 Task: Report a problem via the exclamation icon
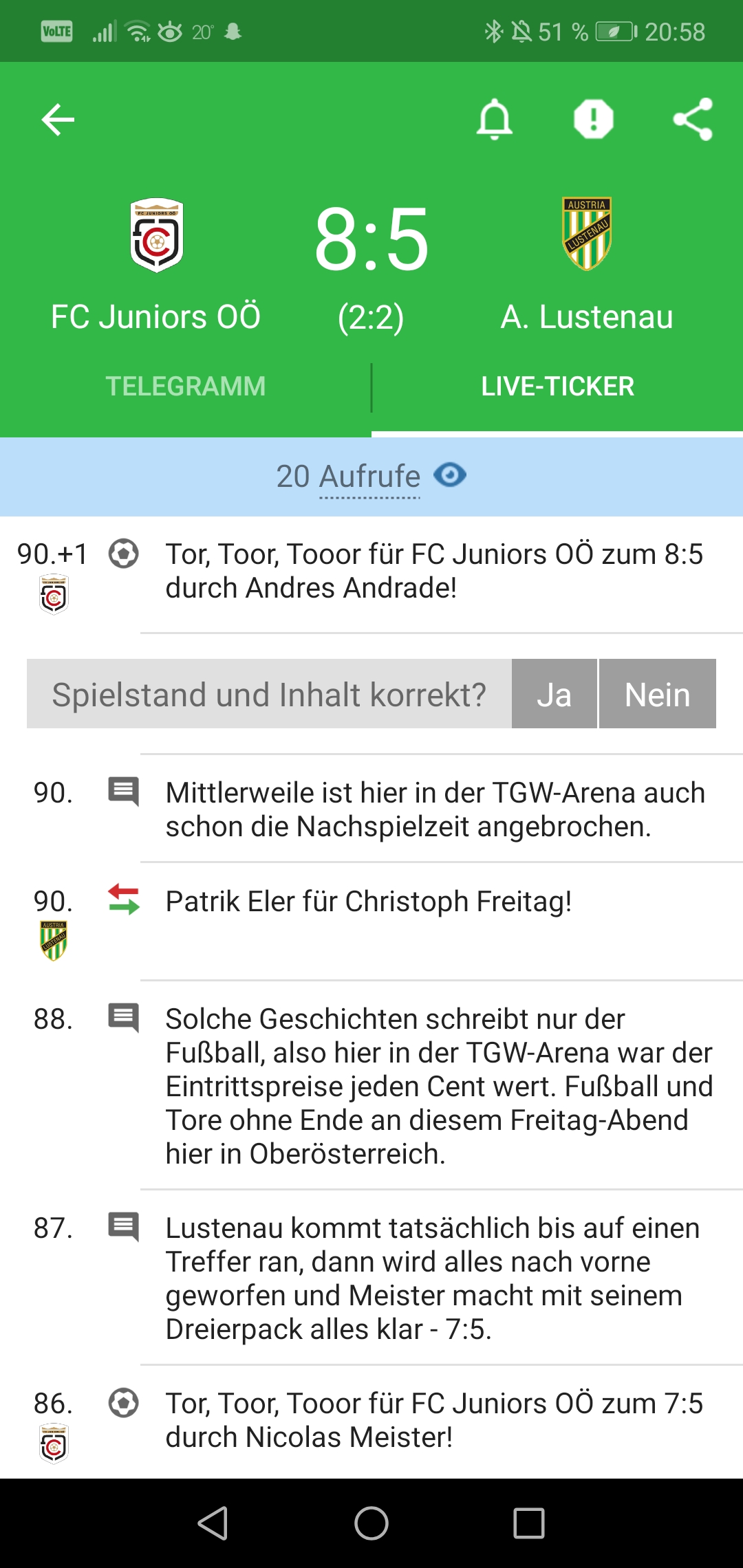[x=593, y=120]
